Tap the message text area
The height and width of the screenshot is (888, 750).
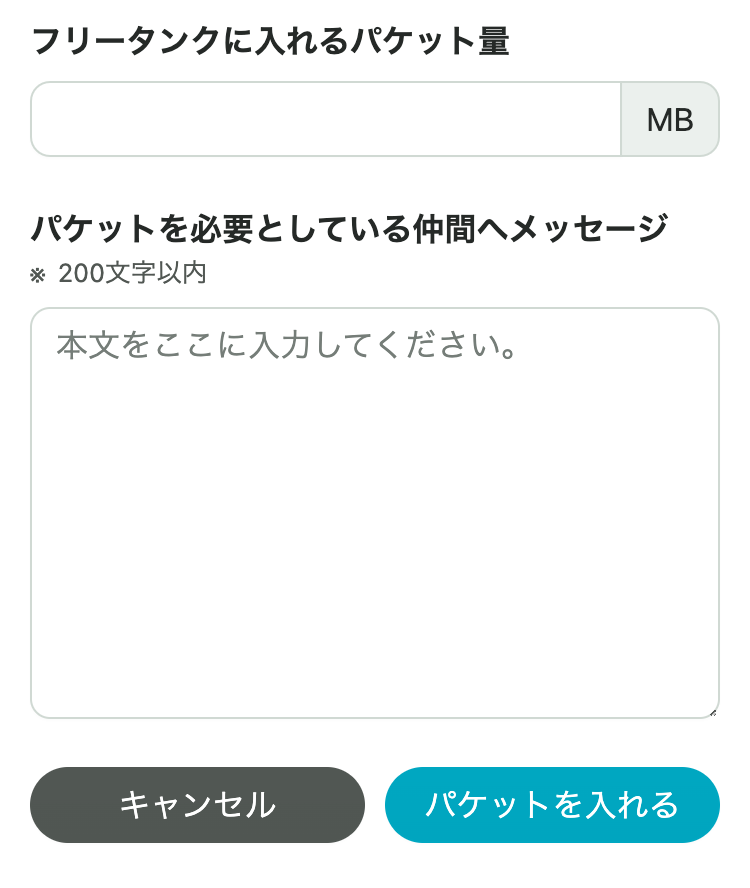tap(375, 513)
